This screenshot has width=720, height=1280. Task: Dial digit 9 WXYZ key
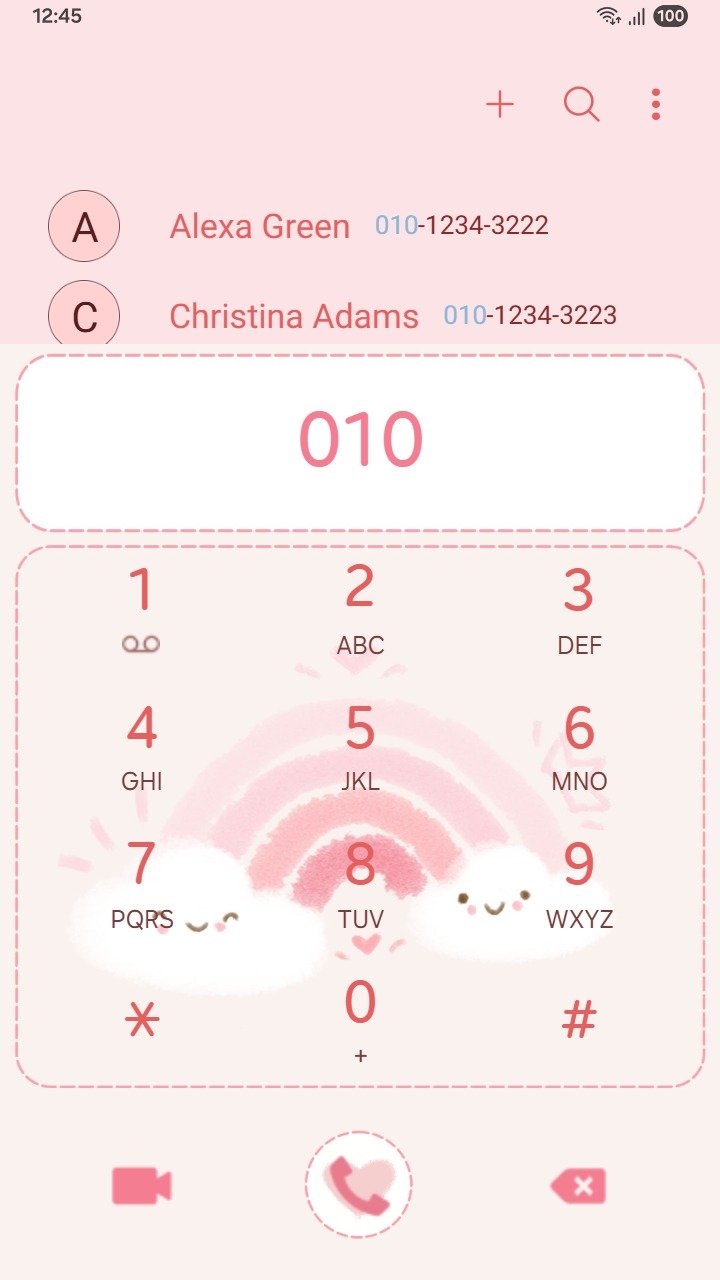[579, 883]
